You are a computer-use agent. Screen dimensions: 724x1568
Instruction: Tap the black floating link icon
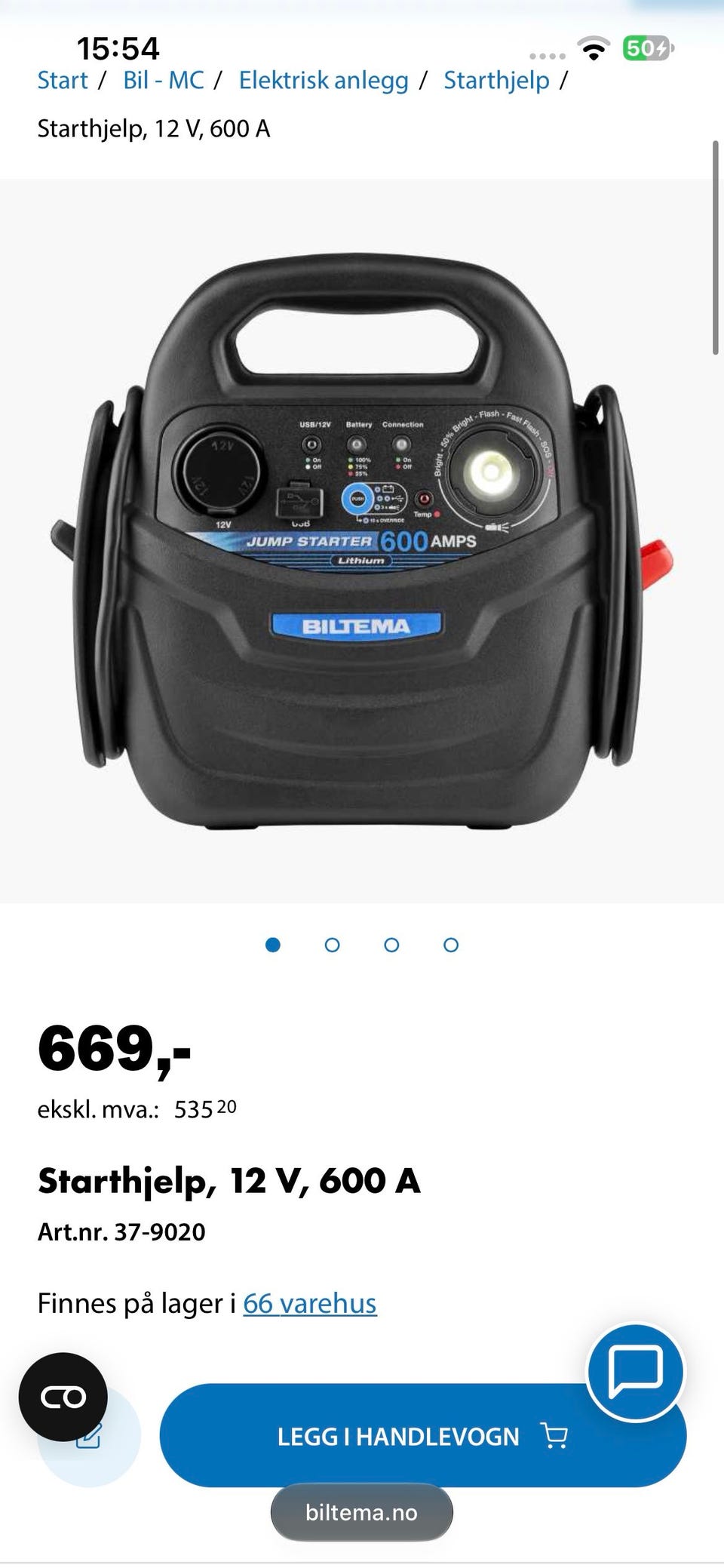tap(63, 1397)
